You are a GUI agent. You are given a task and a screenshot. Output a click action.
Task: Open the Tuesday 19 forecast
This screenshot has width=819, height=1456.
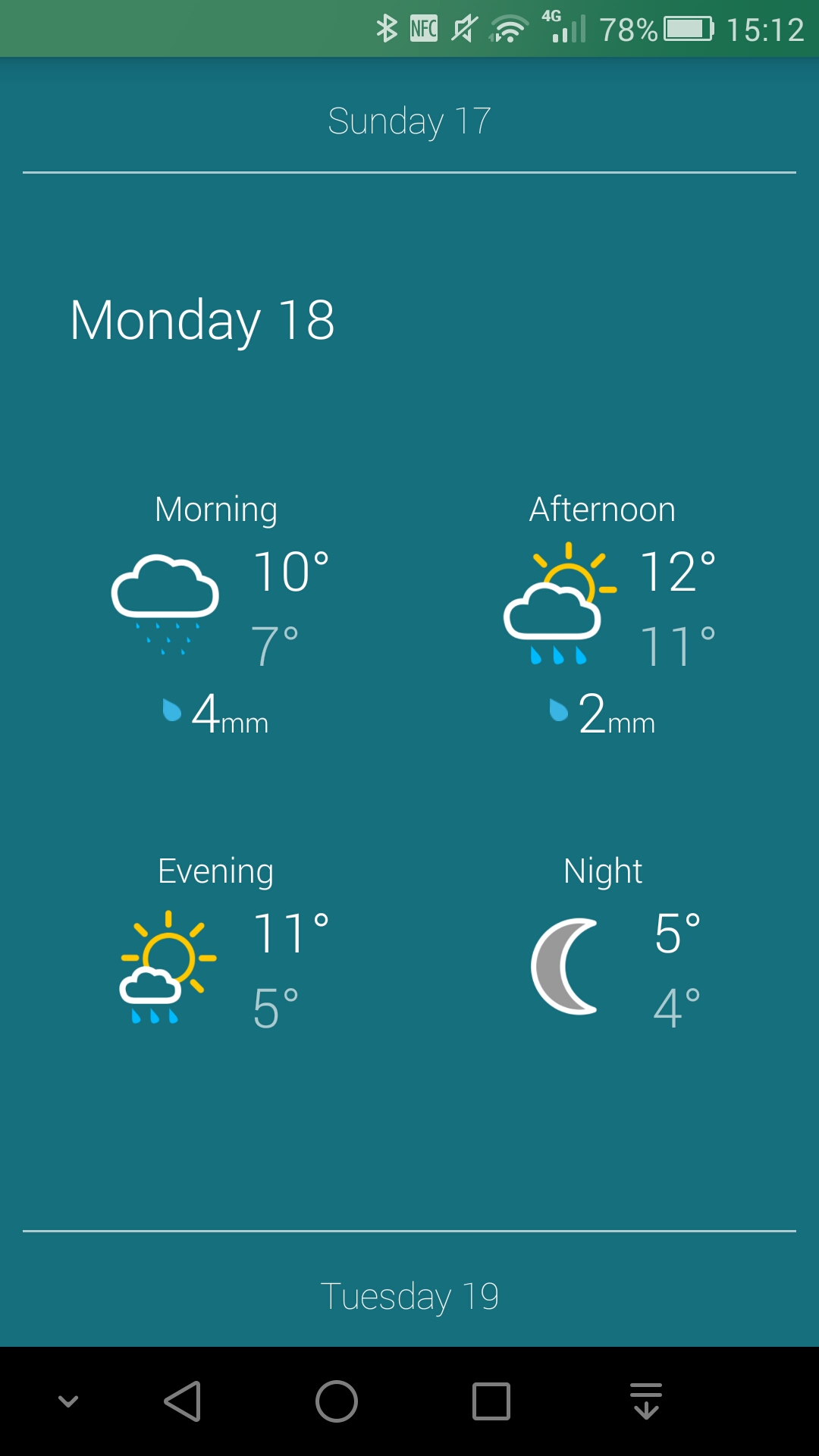409,1296
